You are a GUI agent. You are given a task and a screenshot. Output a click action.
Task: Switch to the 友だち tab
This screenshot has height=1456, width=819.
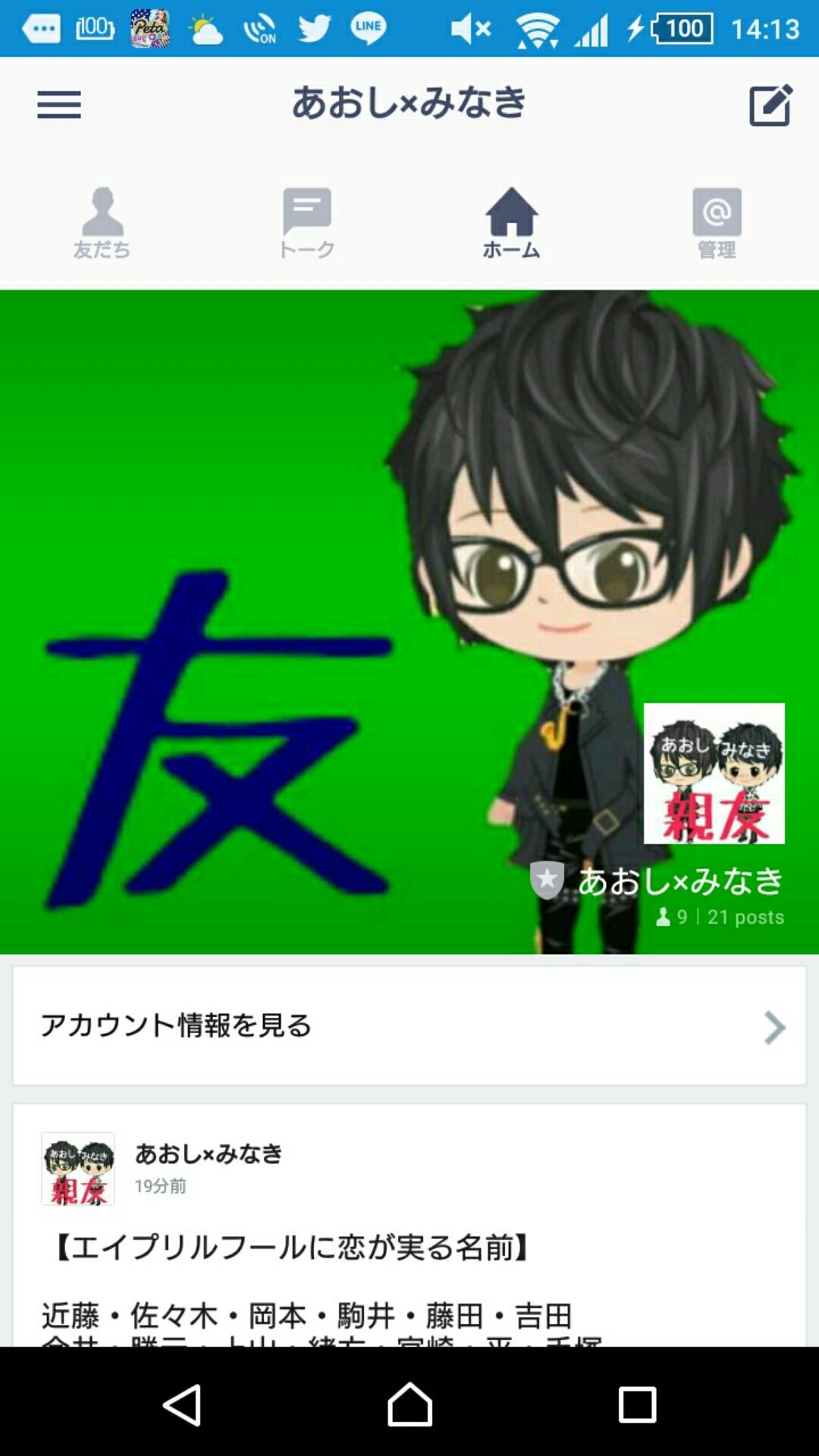point(102,223)
